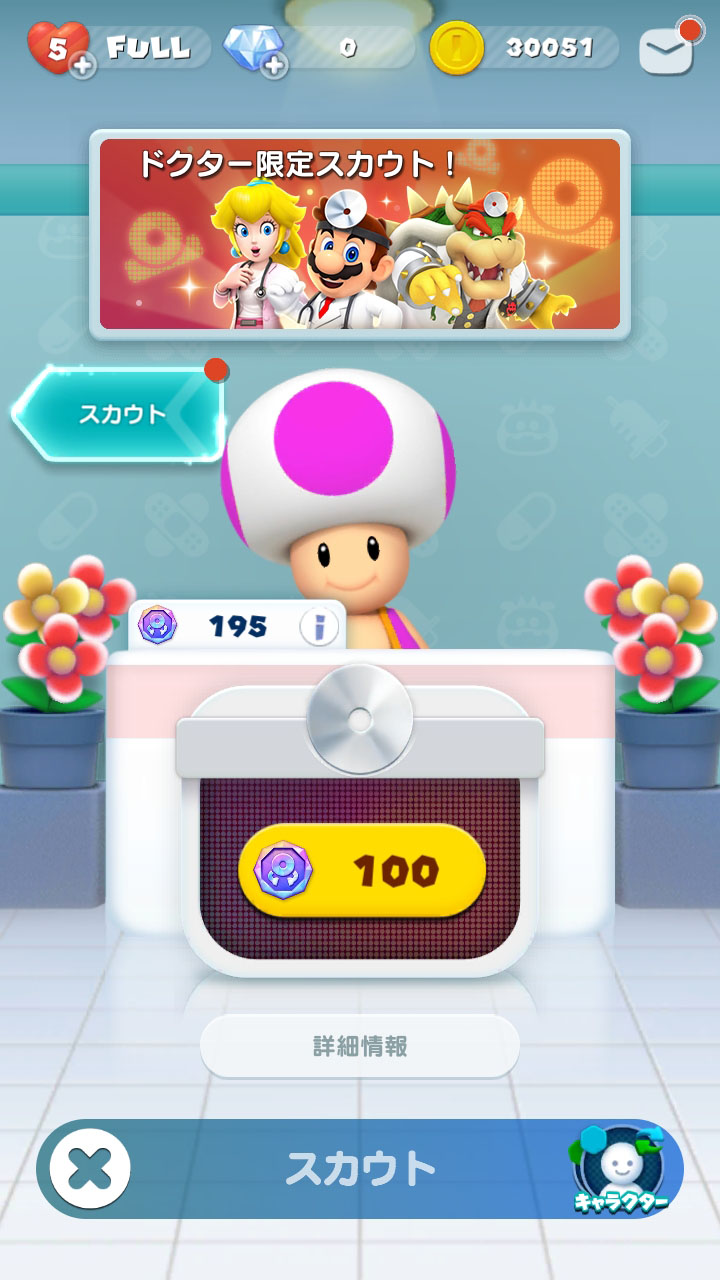Screen dimensions: 720x1280
Task: Close the スカウト screen
Action: (x=90, y=1168)
